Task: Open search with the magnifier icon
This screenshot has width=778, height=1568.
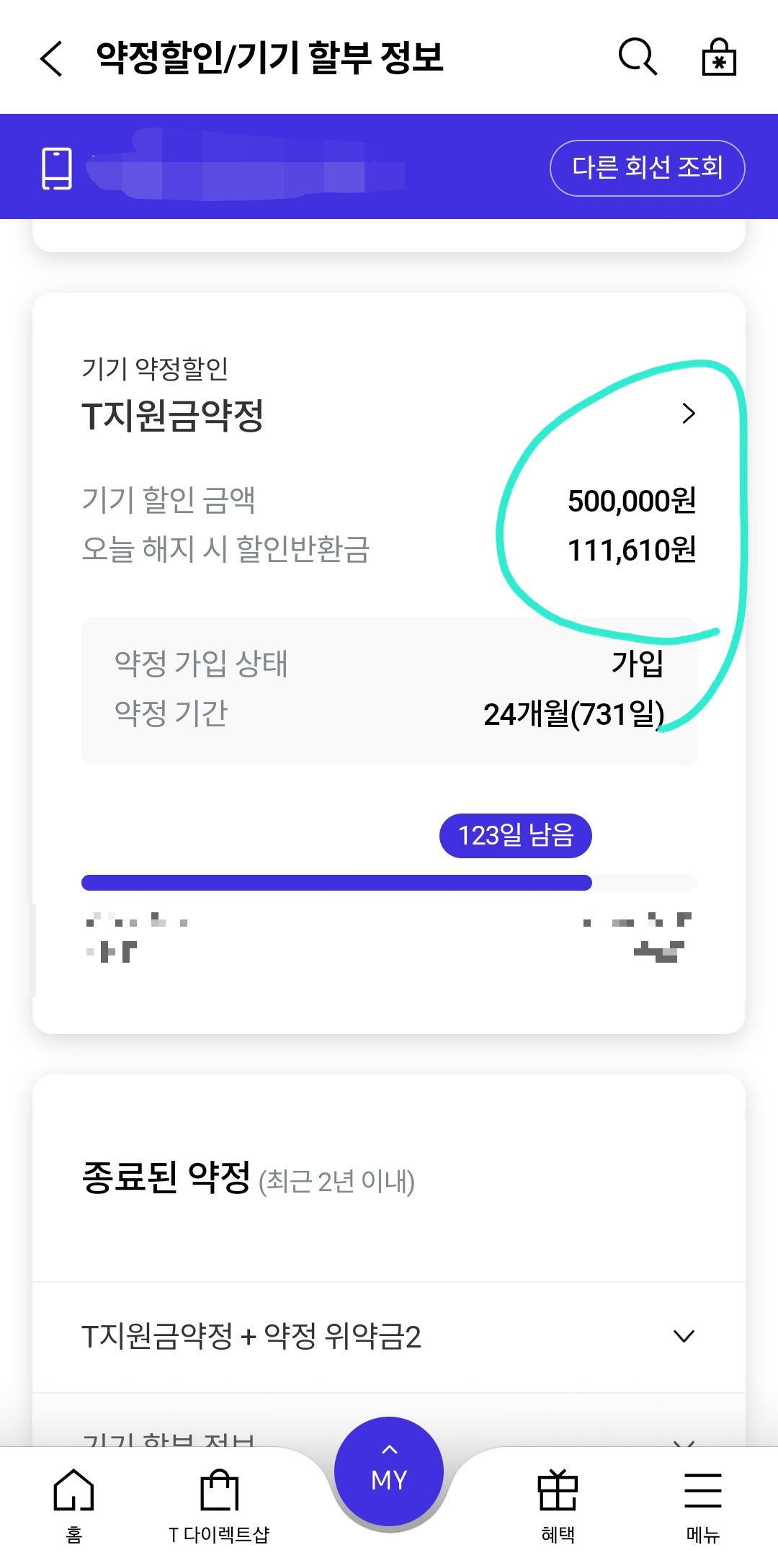Action: 637,59
